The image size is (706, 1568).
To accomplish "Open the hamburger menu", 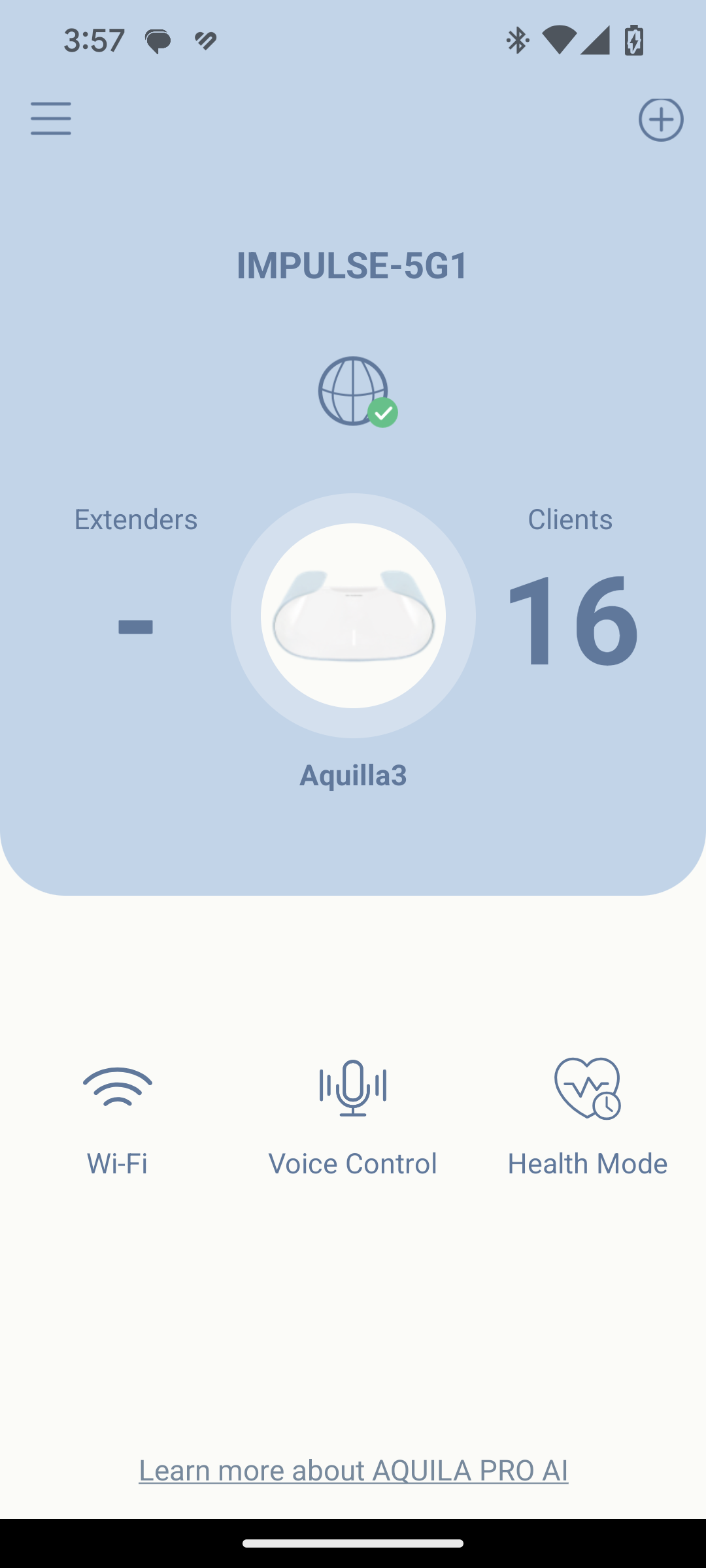I will pyautogui.click(x=51, y=118).
